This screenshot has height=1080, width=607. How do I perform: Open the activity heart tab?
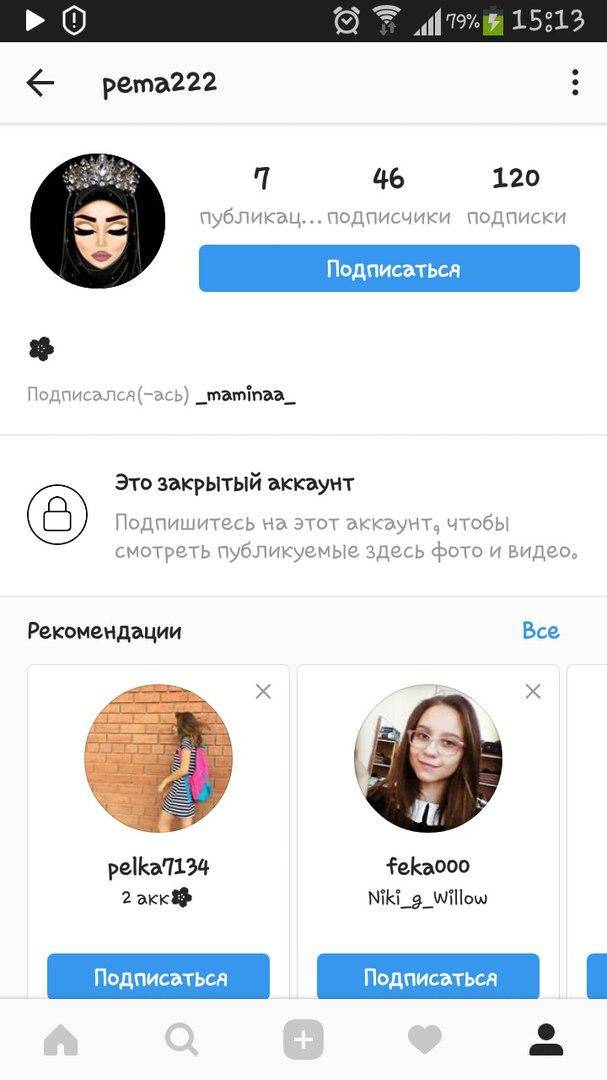[425, 1040]
